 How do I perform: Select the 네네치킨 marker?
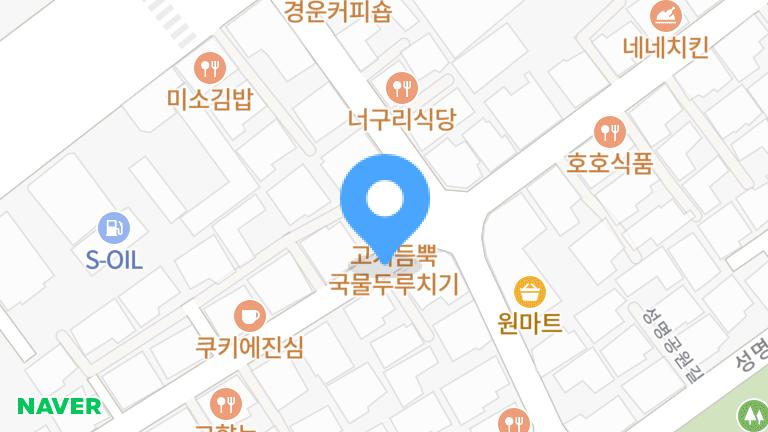pyautogui.click(x=665, y=16)
